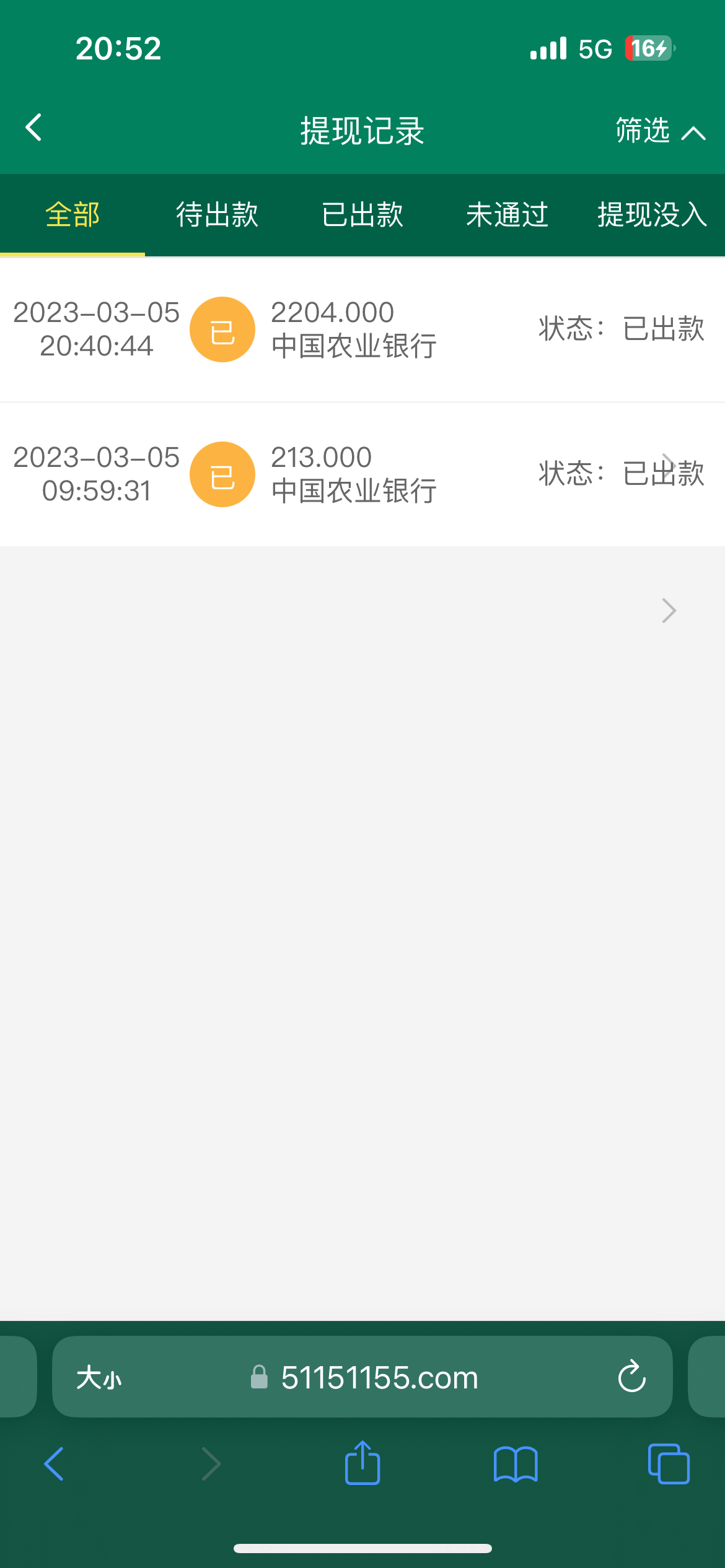This screenshot has height=1568, width=725.
Task: Tap the reload icon in address bar
Action: click(x=631, y=1377)
